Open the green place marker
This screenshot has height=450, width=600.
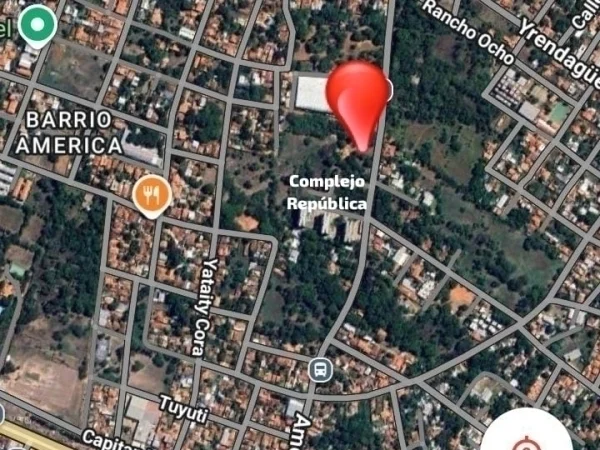pos(38,22)
